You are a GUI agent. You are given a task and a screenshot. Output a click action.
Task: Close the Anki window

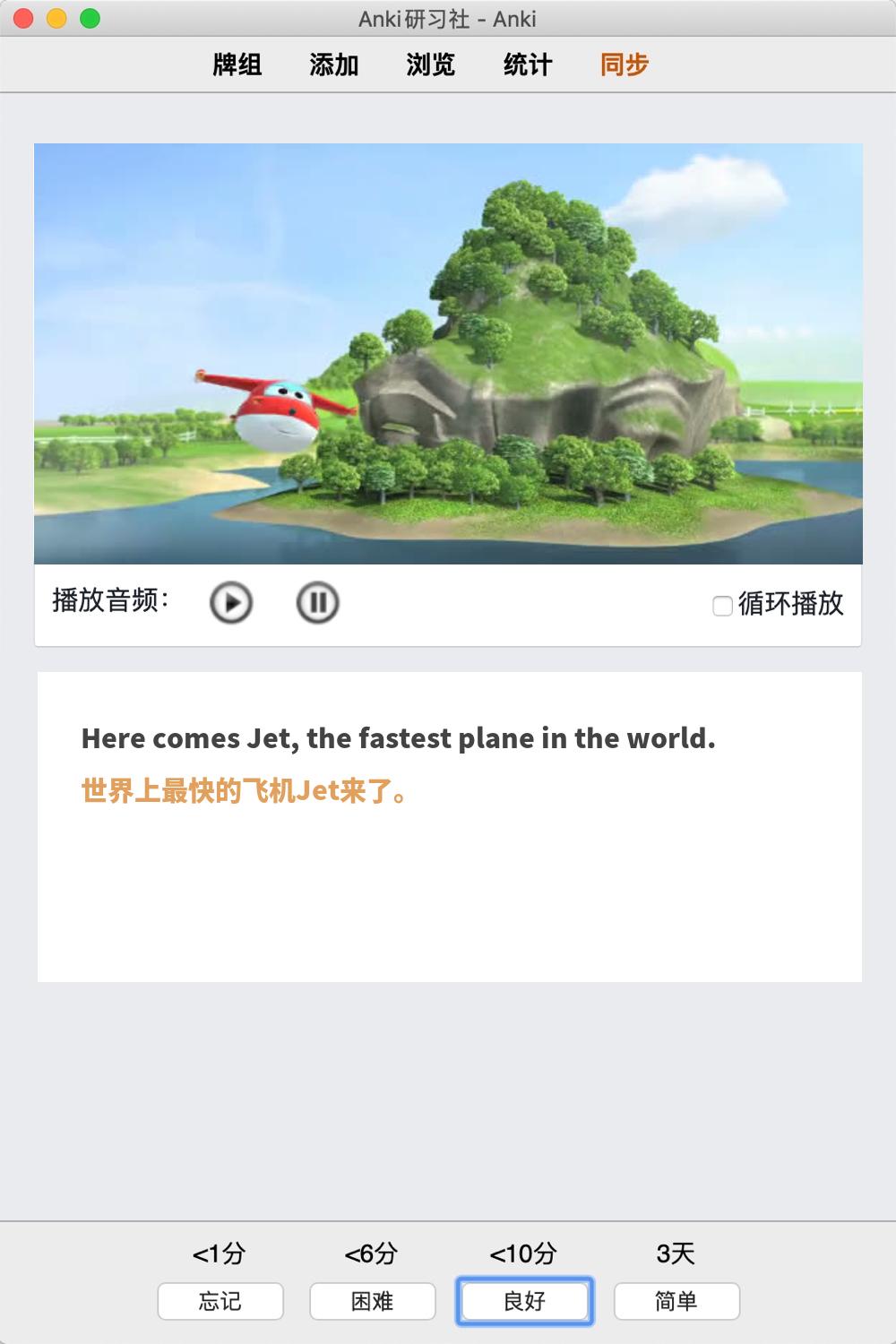coord(24,18)
